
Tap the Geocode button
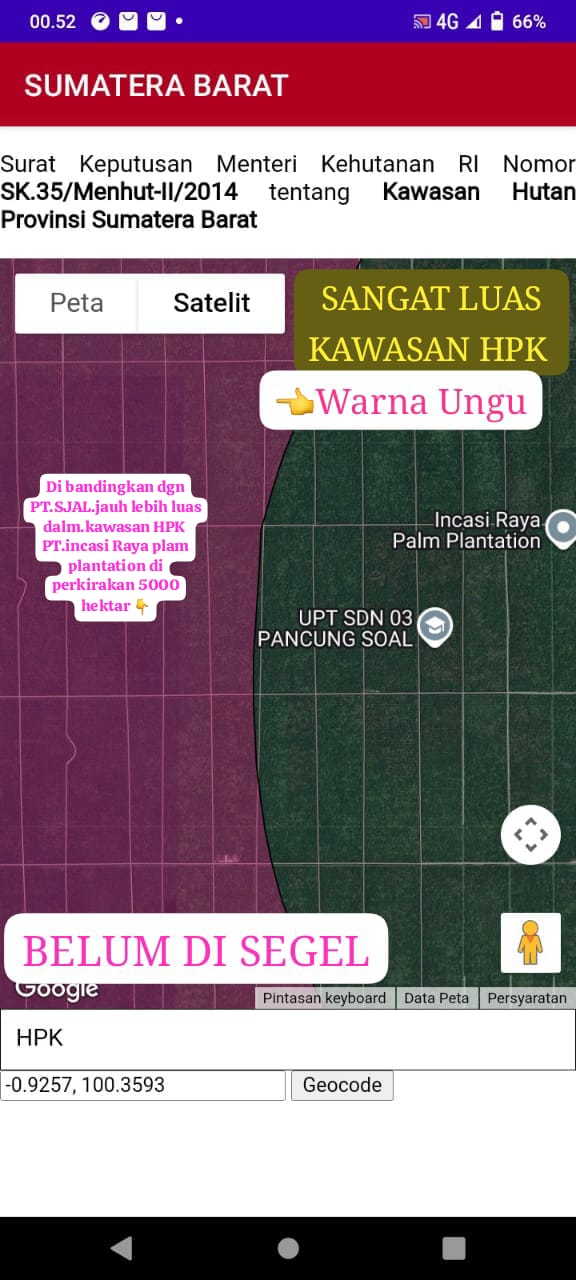342,1085
